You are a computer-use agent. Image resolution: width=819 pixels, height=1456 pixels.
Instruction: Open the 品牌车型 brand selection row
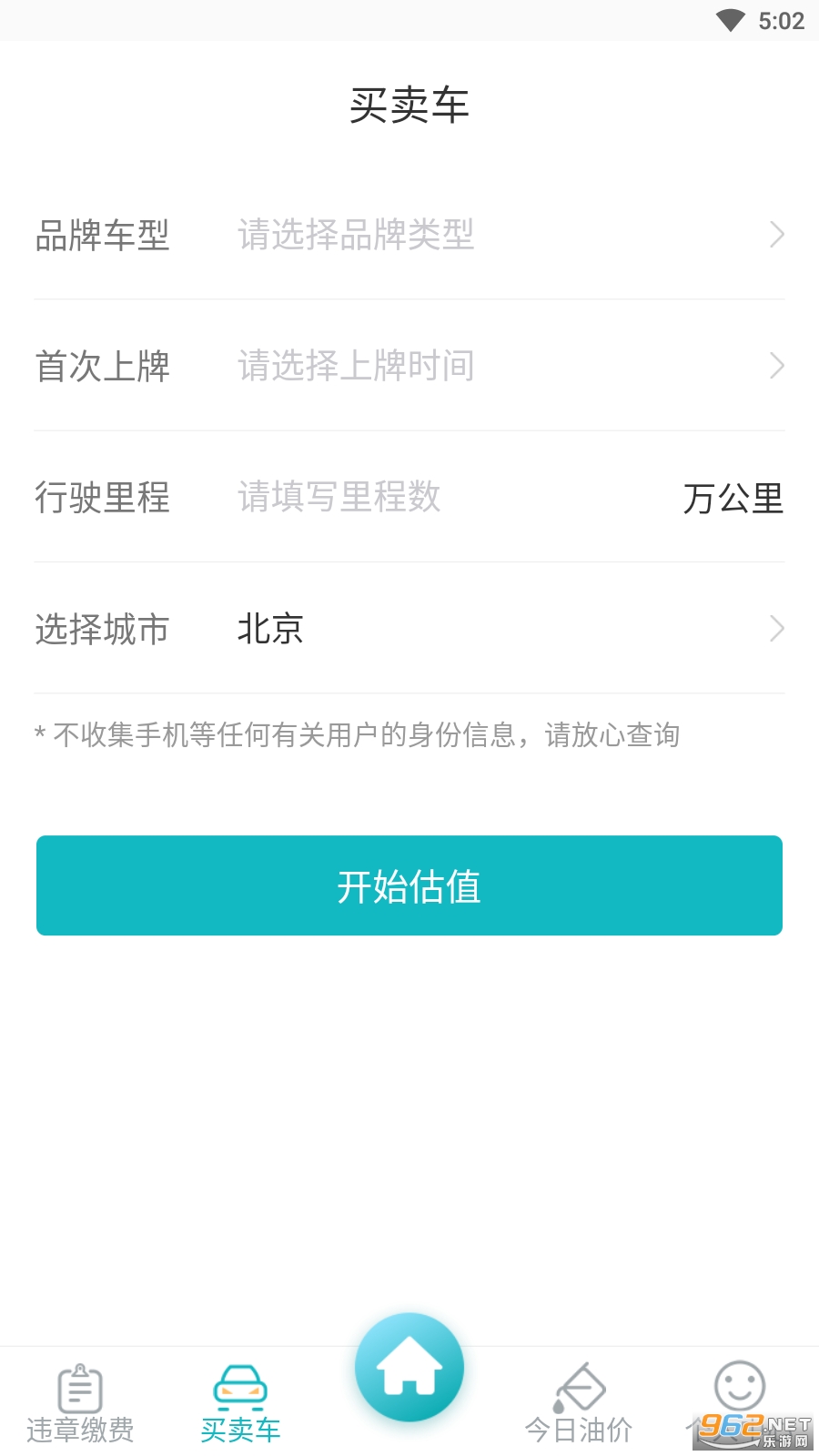click(409, 235)
